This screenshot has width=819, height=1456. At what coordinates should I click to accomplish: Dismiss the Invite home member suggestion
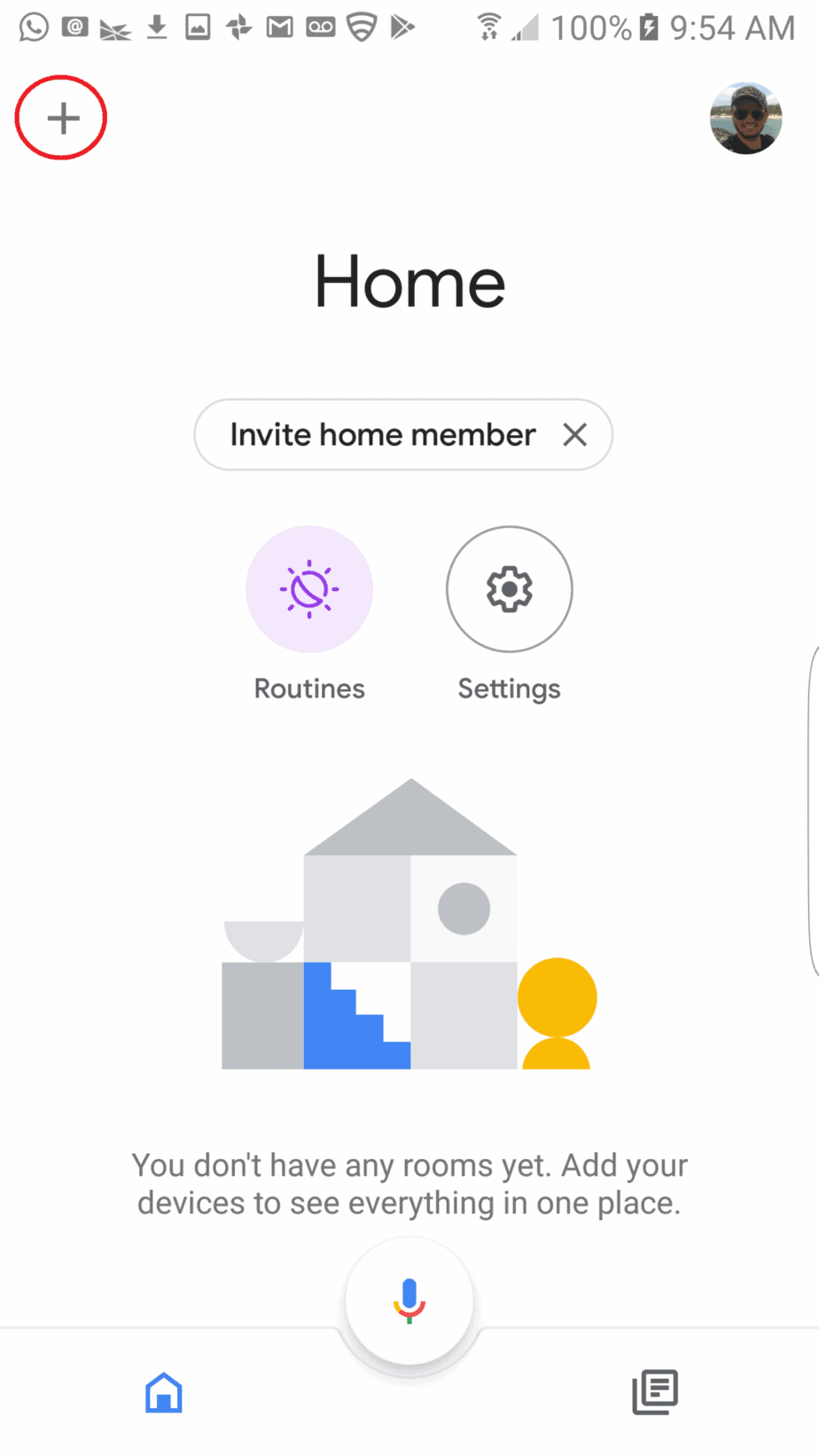pos(574,434)
